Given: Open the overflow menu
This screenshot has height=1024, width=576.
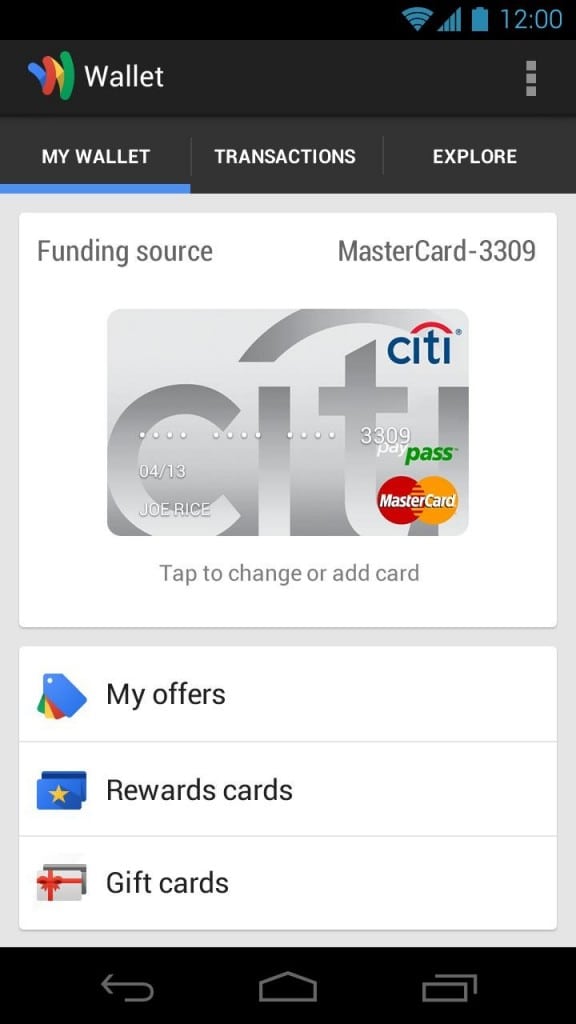Looking at the screenshot, I should [530, 78].
